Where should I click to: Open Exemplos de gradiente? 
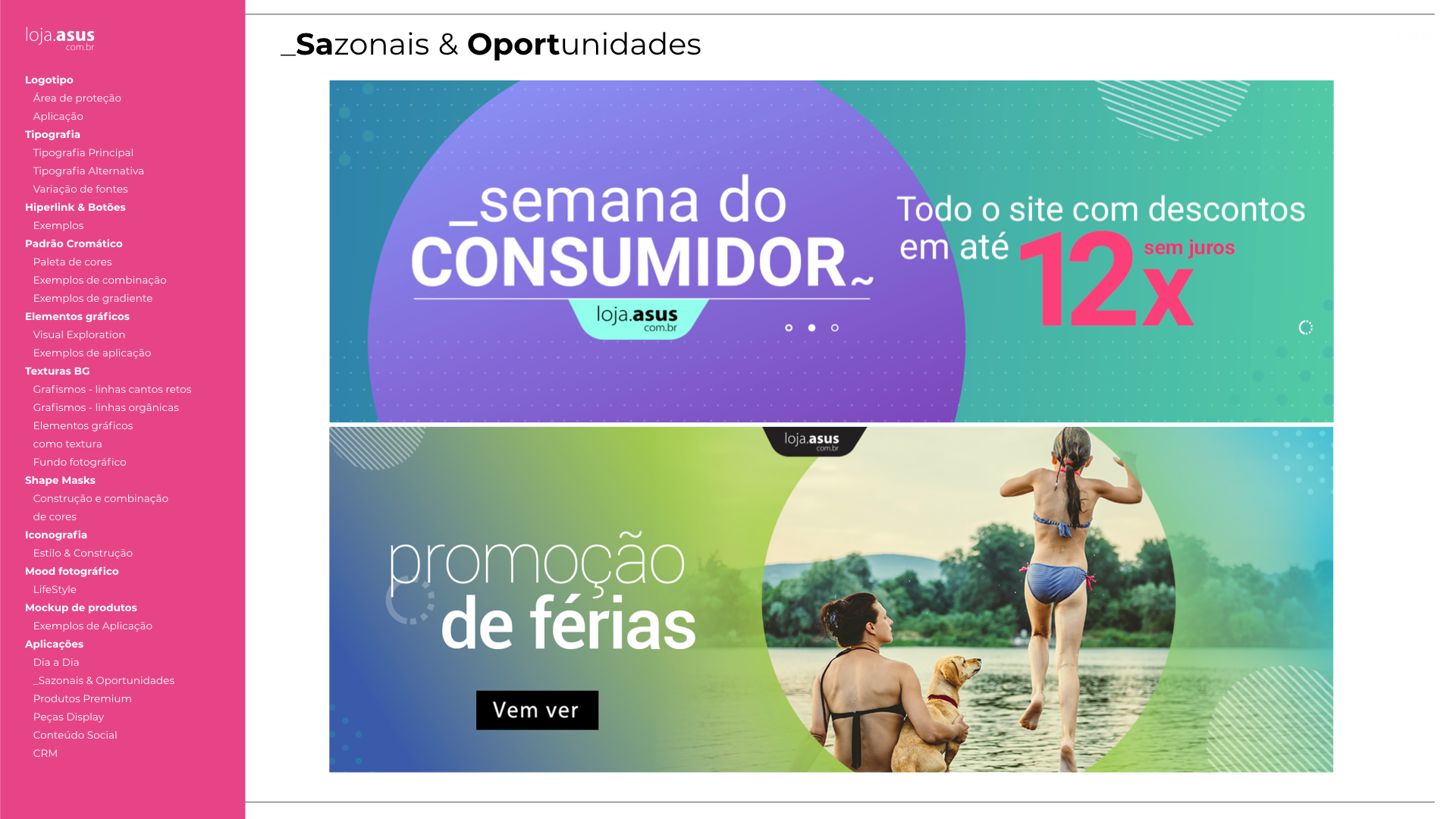[93, 298]
